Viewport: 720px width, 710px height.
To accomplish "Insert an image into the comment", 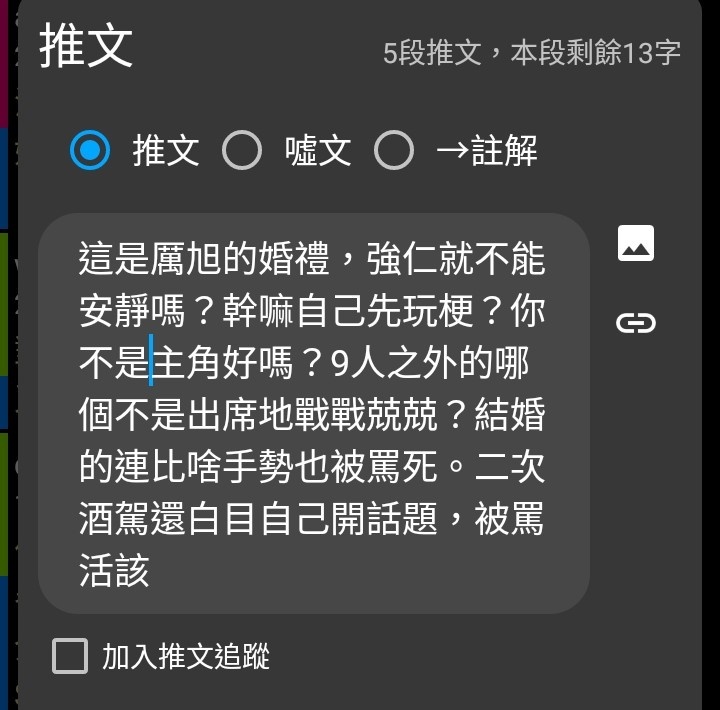I will coord(636,243).
